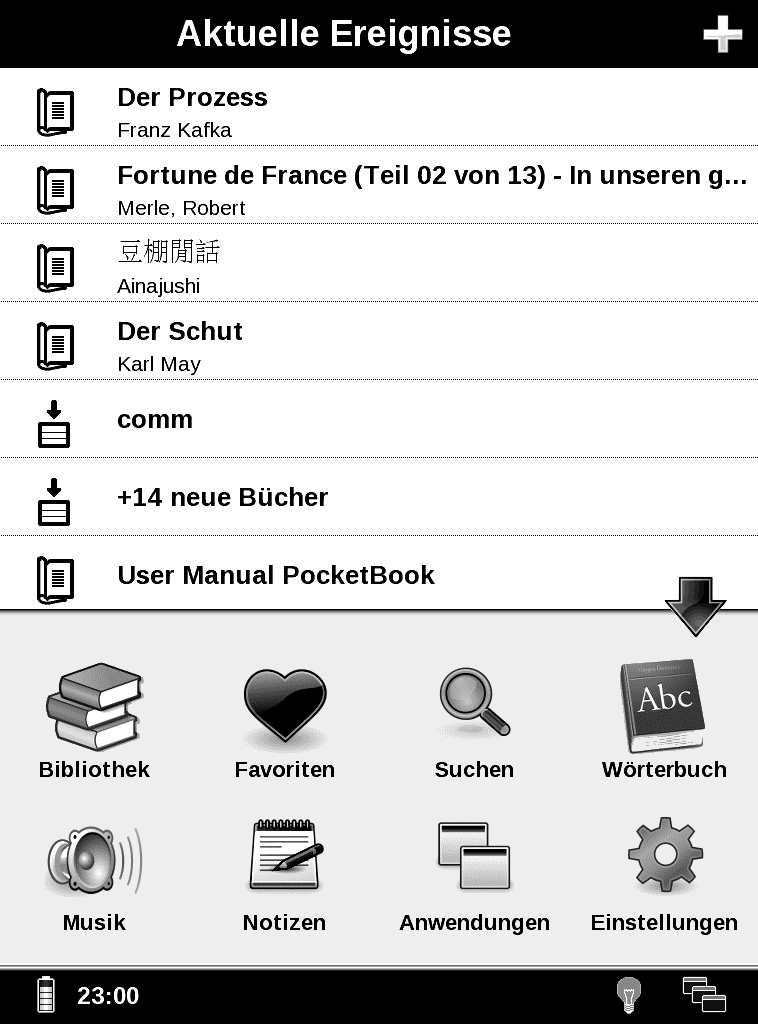
Task: Open Bibliothek
Action: click(94, 720)
